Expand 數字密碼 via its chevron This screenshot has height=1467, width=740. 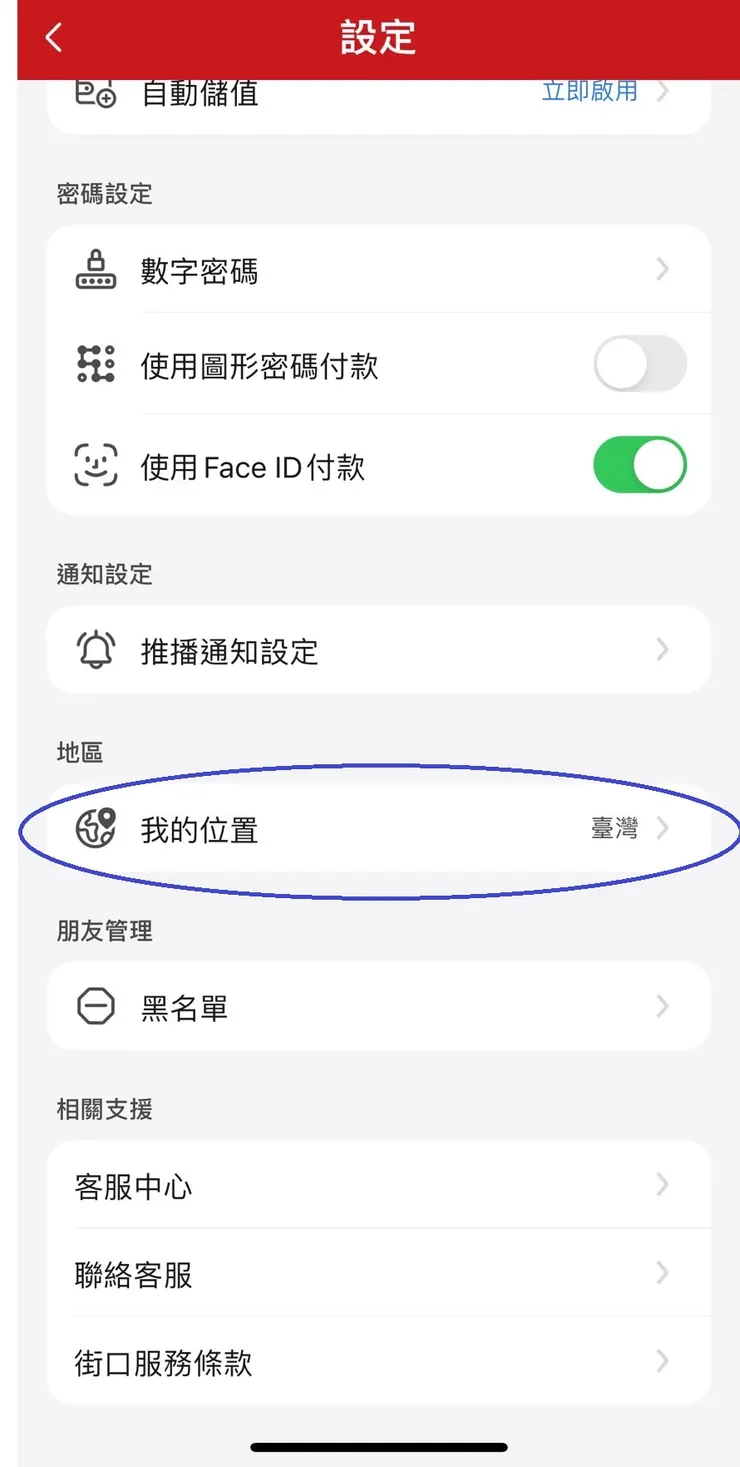point(663,268)
